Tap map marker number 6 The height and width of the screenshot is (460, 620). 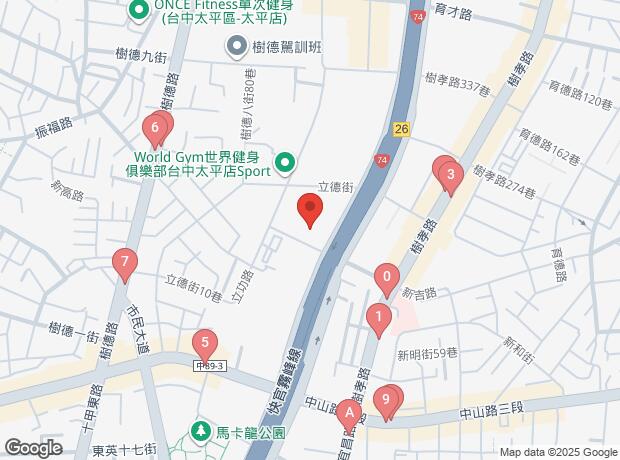[155, 127]
